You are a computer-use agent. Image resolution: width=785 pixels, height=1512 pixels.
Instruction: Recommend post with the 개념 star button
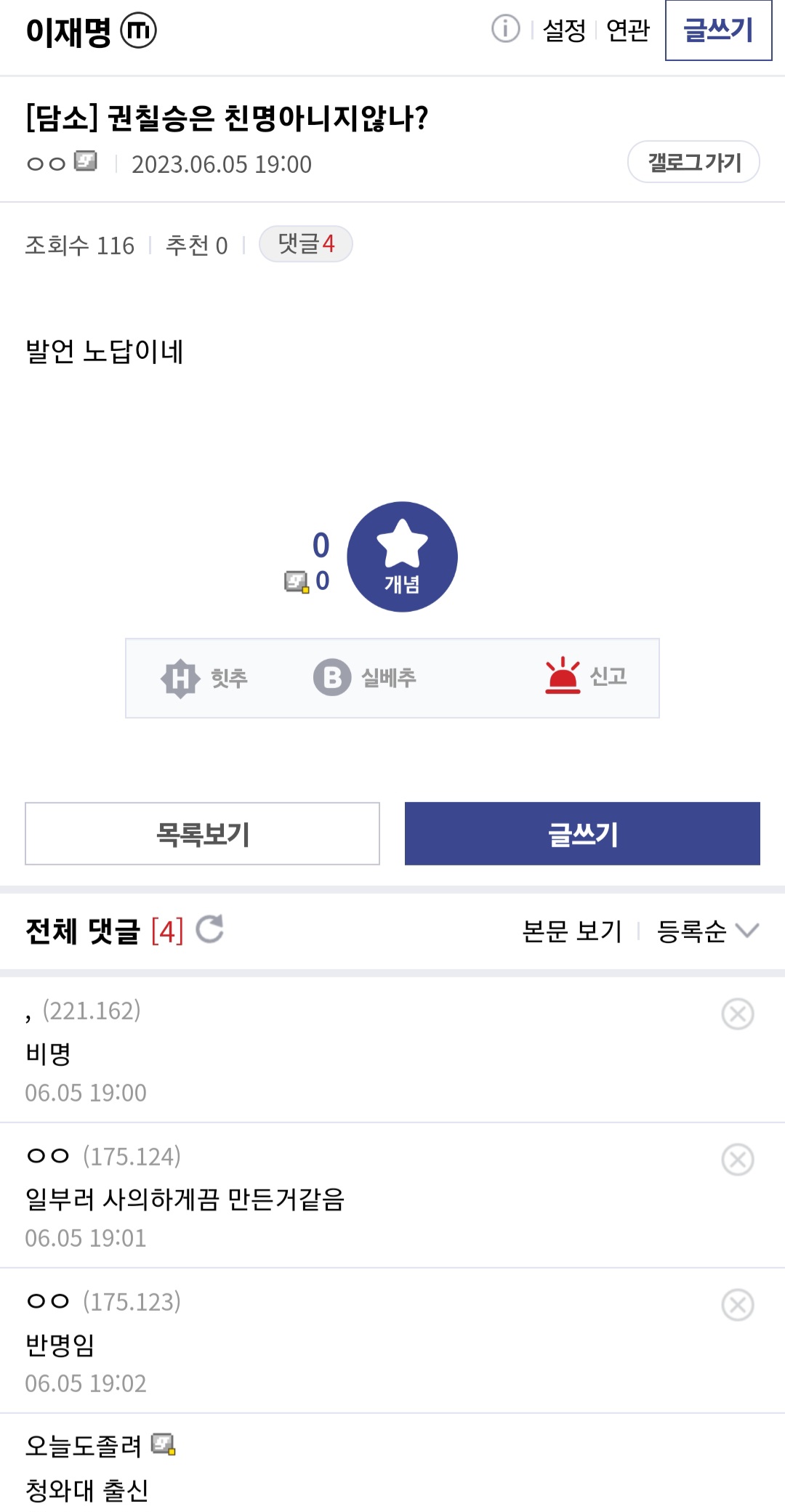[402, 557]
